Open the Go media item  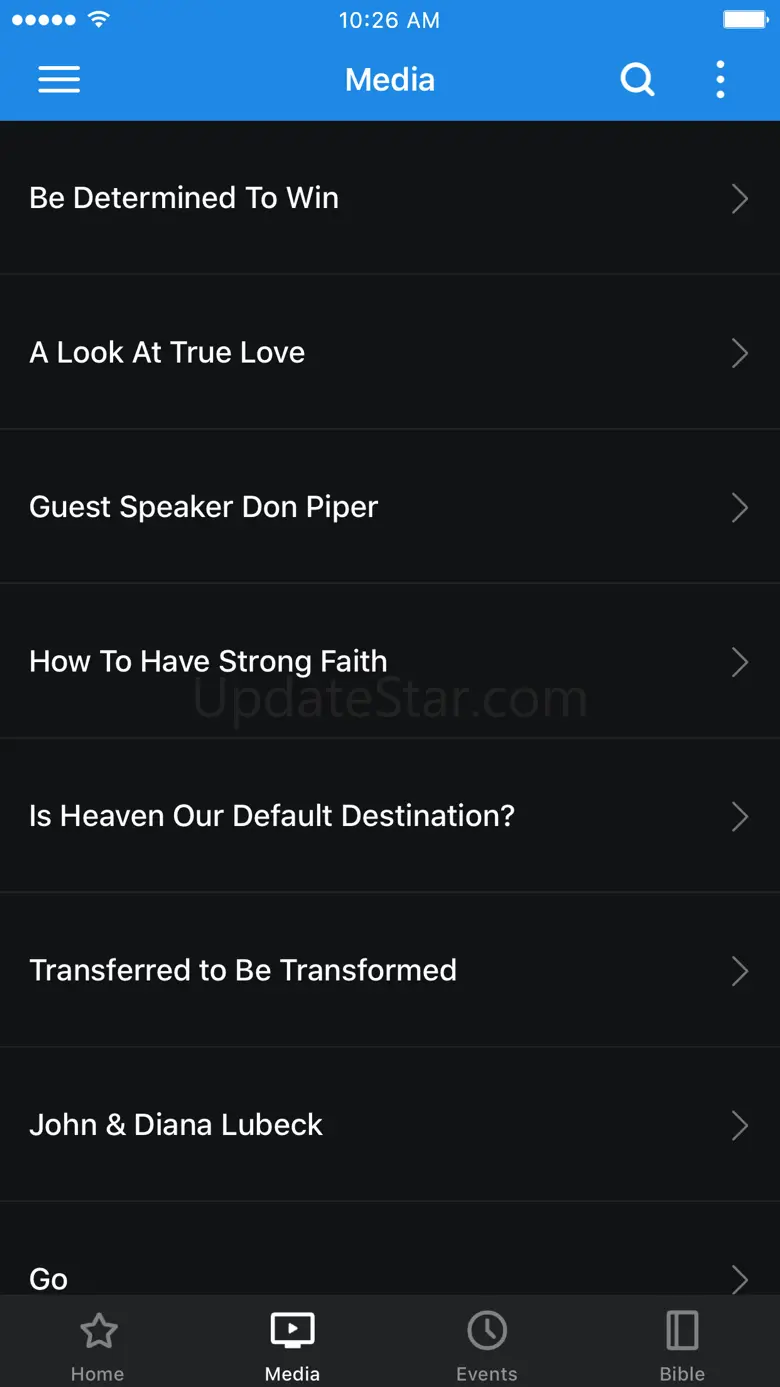point(389,1272)
